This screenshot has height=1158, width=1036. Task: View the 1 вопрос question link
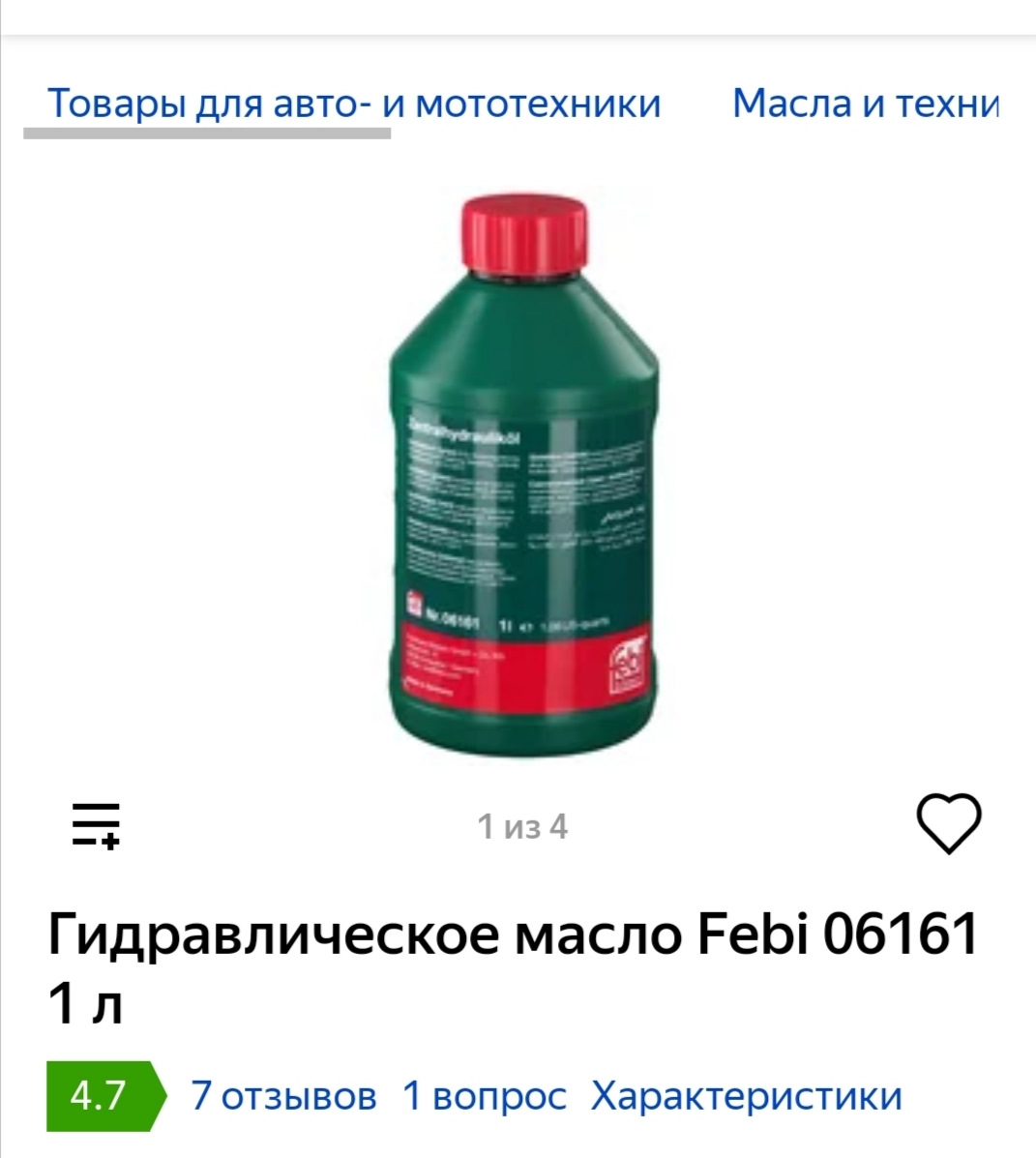[484, 1096]
